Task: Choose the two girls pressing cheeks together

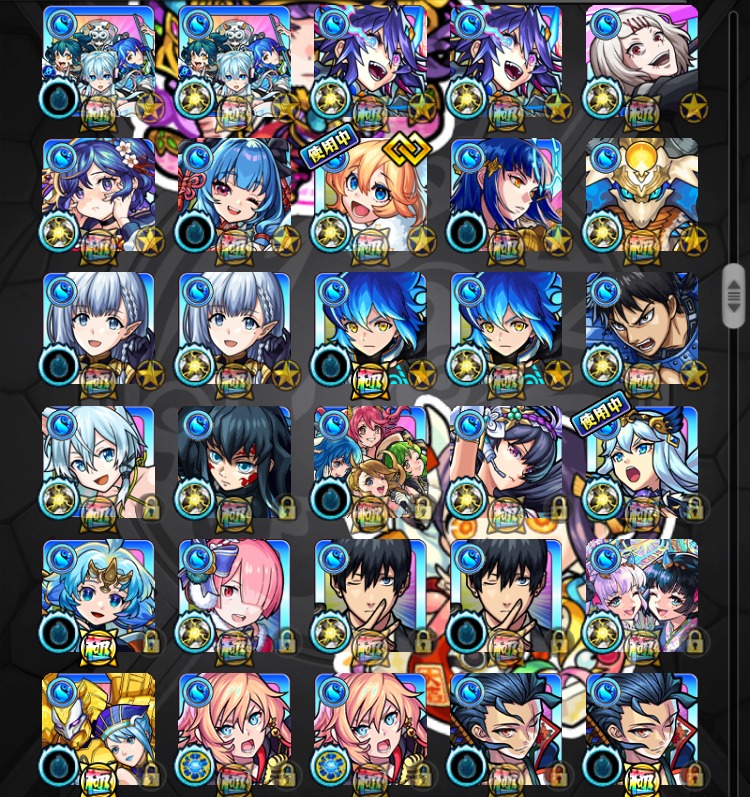Action: point(641,596)
